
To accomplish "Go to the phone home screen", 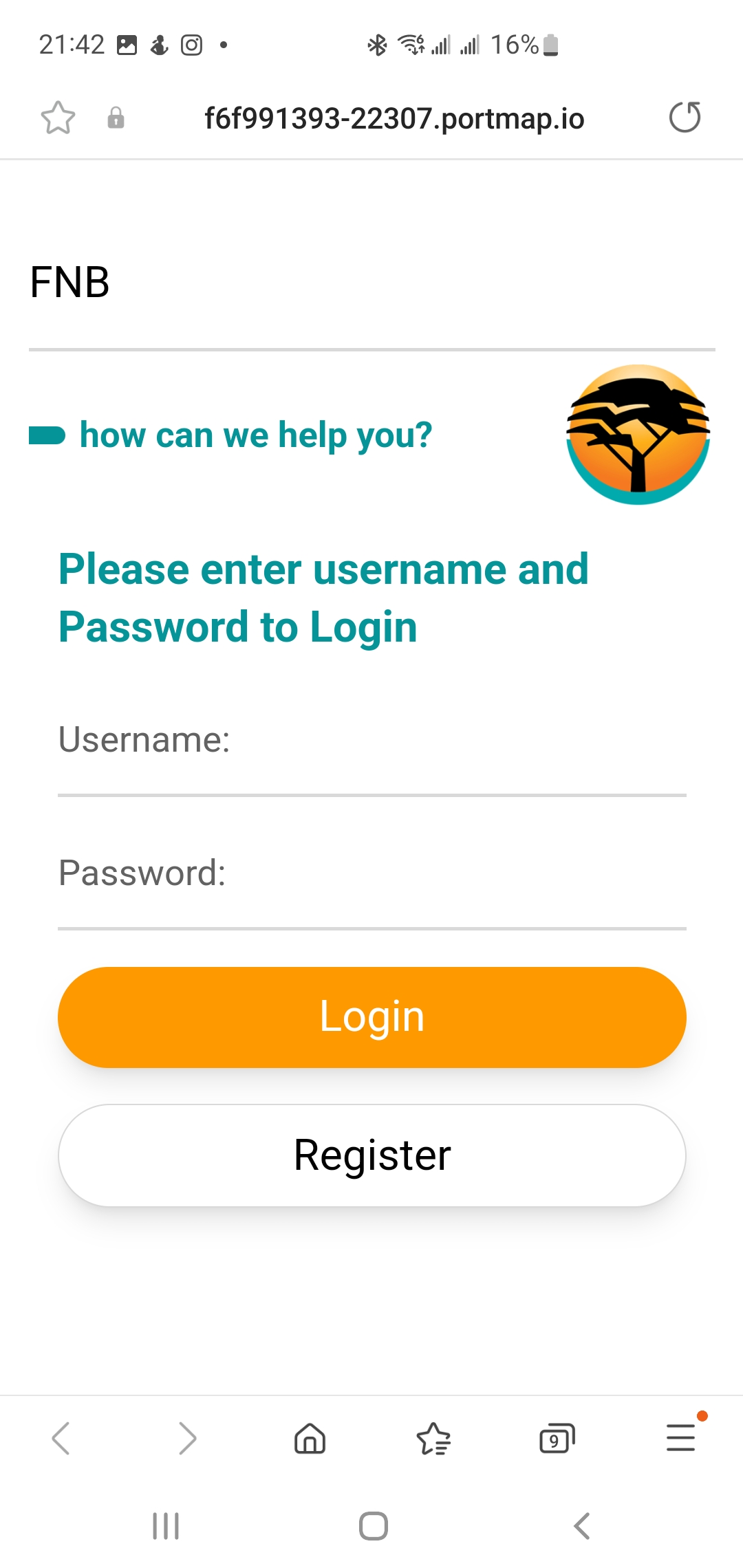I will point(373,1526).
